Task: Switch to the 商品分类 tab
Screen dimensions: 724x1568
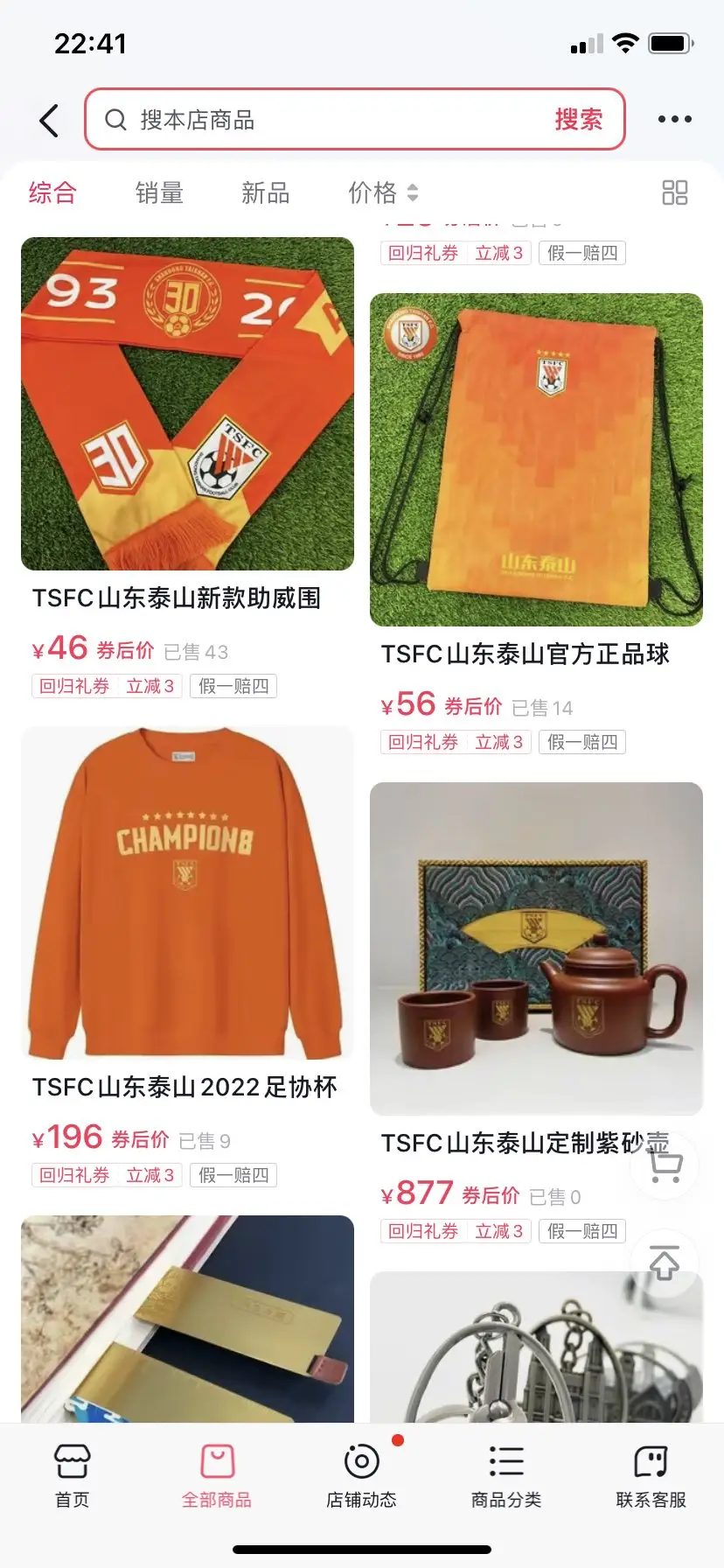Action: click(506, 1475)
